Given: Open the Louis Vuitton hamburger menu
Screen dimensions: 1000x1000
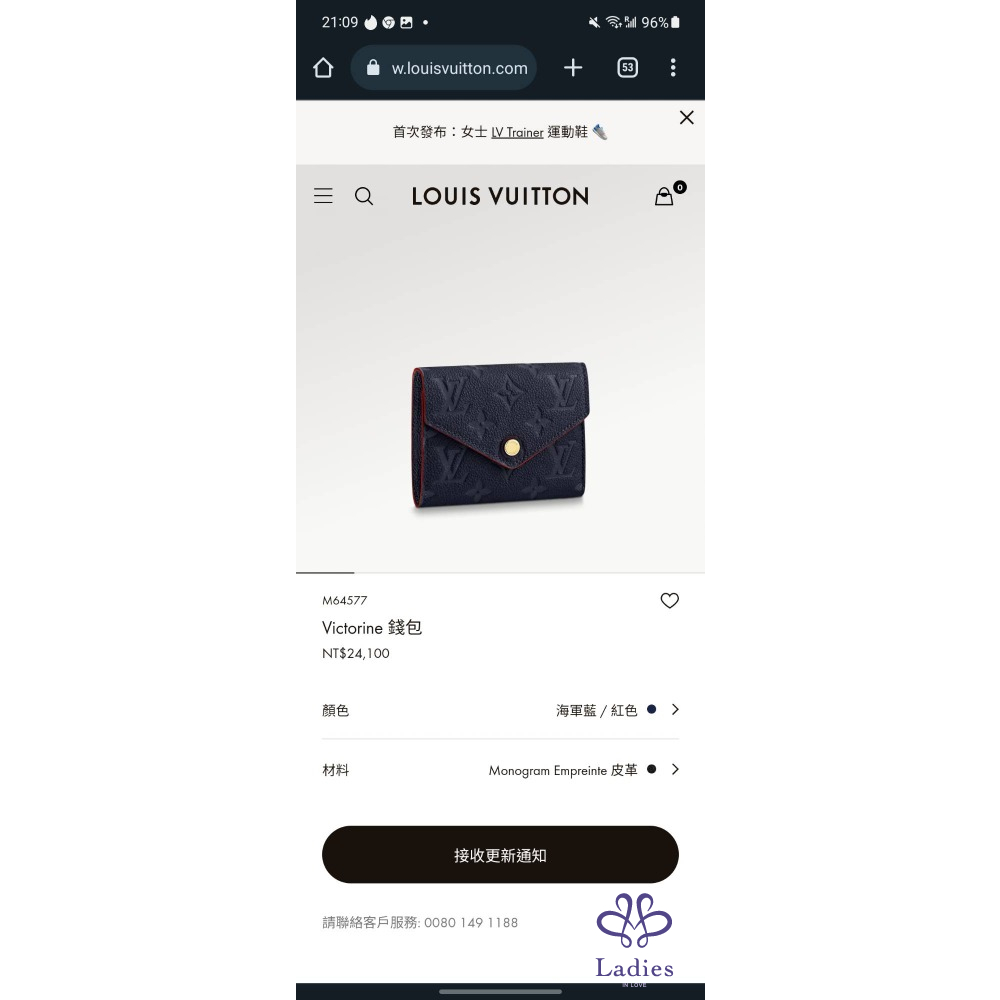Looking at the screenshot, I should pos(323,196).
